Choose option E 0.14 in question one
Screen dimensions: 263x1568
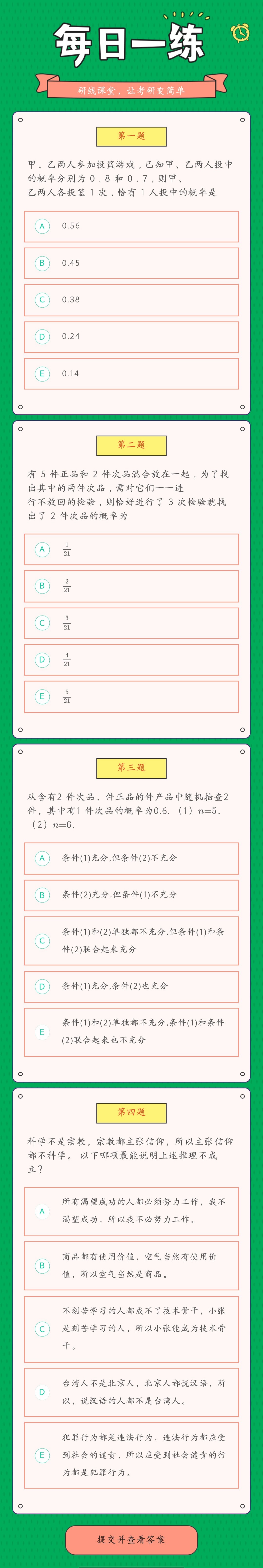(x=131, y=373)
